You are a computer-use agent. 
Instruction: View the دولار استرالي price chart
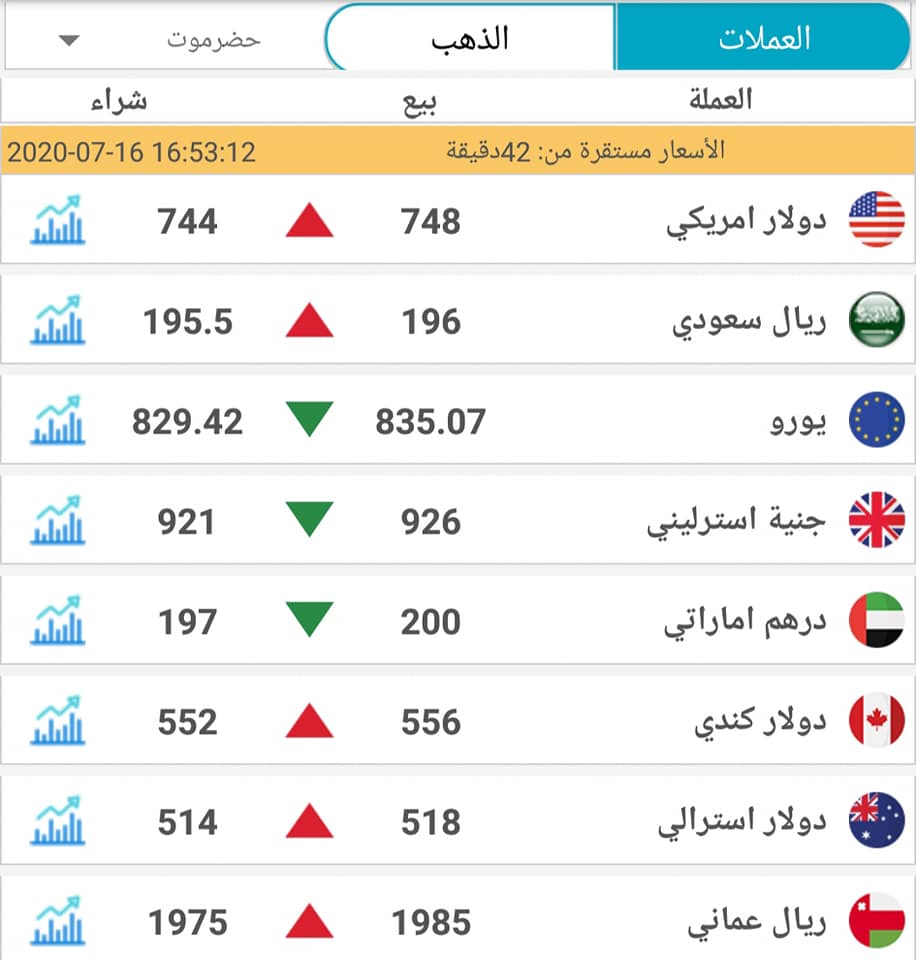(58, 821)
